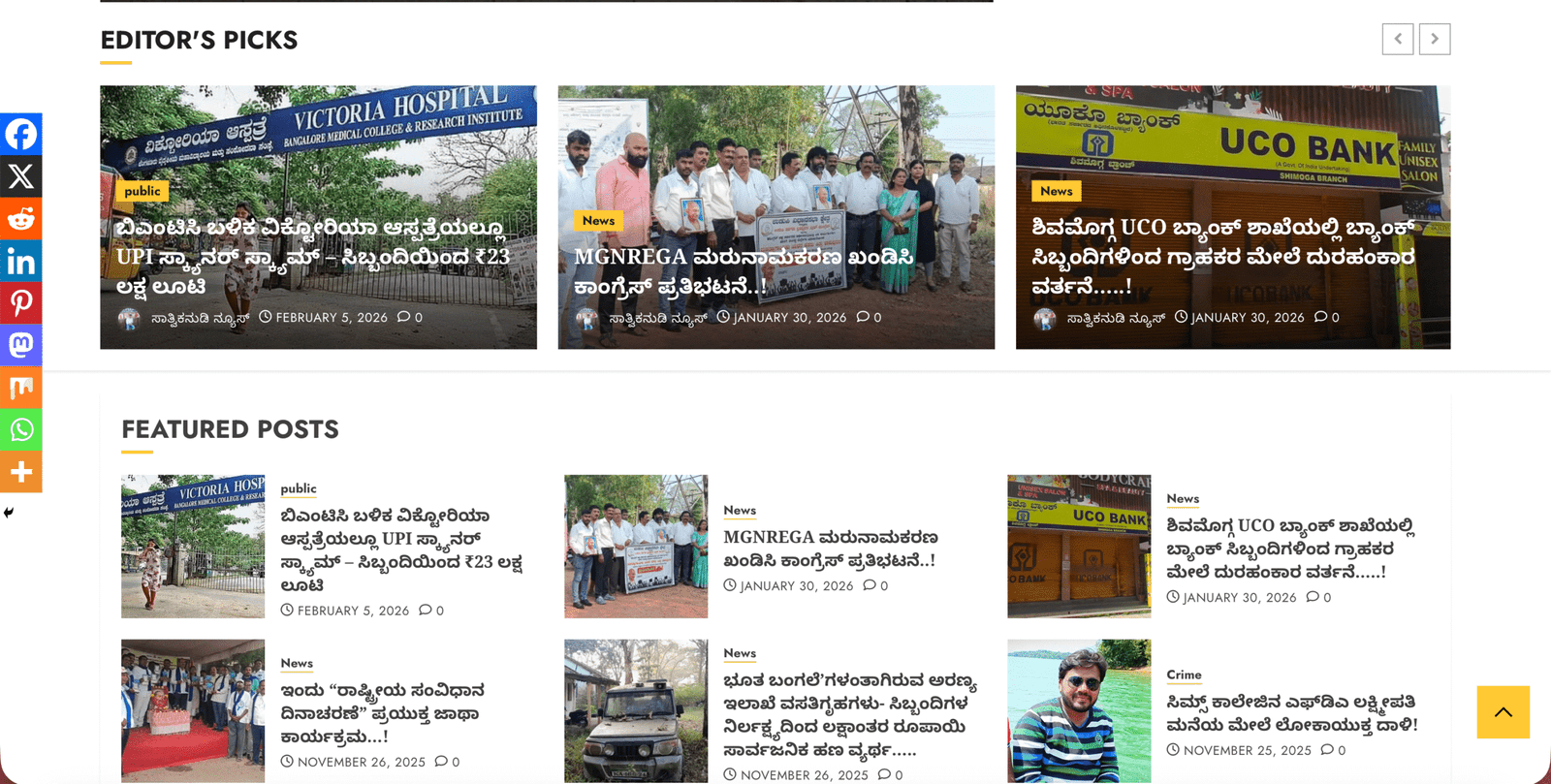1551x784 pixels.
Task: Share on X from the sidebar
Action: (x=20, y=176)
